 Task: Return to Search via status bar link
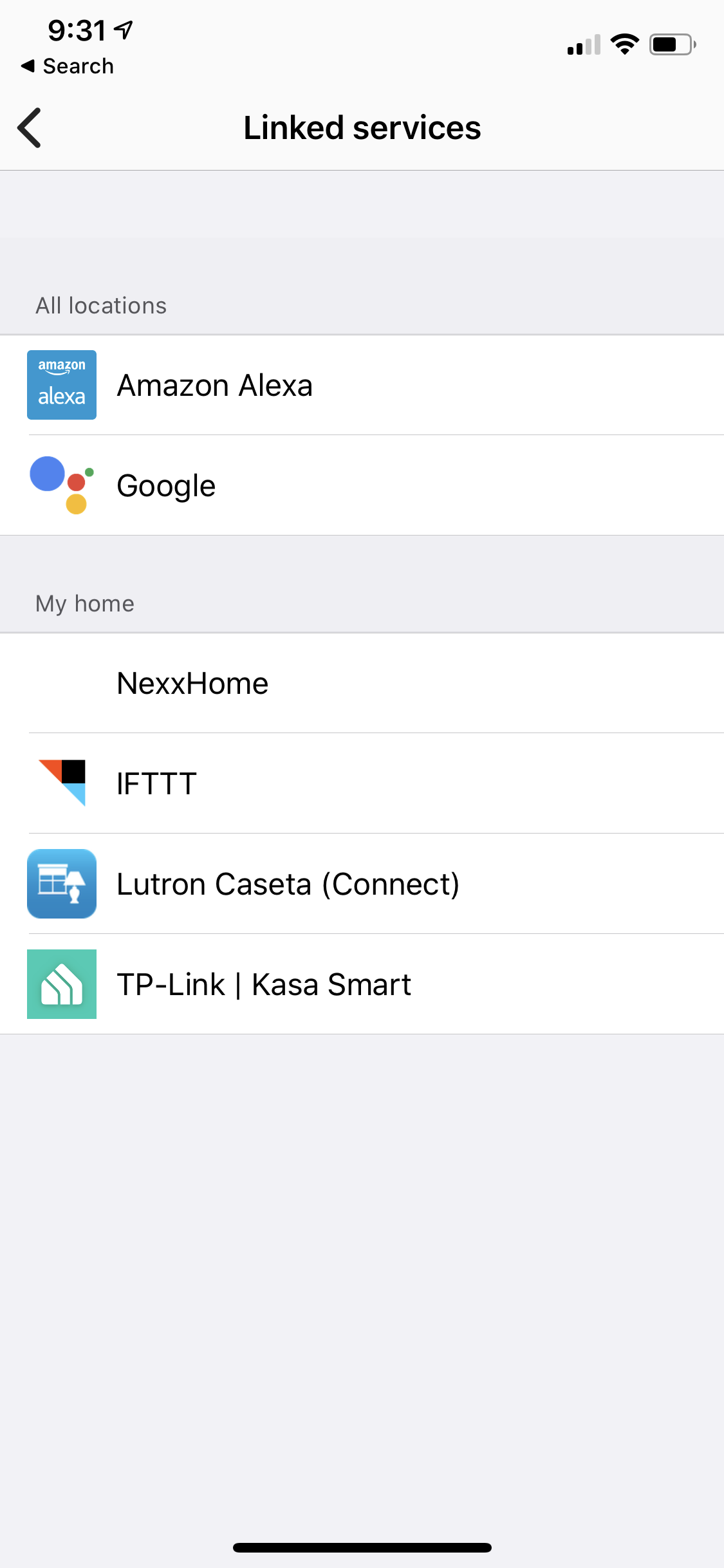(x=67, y=66)
